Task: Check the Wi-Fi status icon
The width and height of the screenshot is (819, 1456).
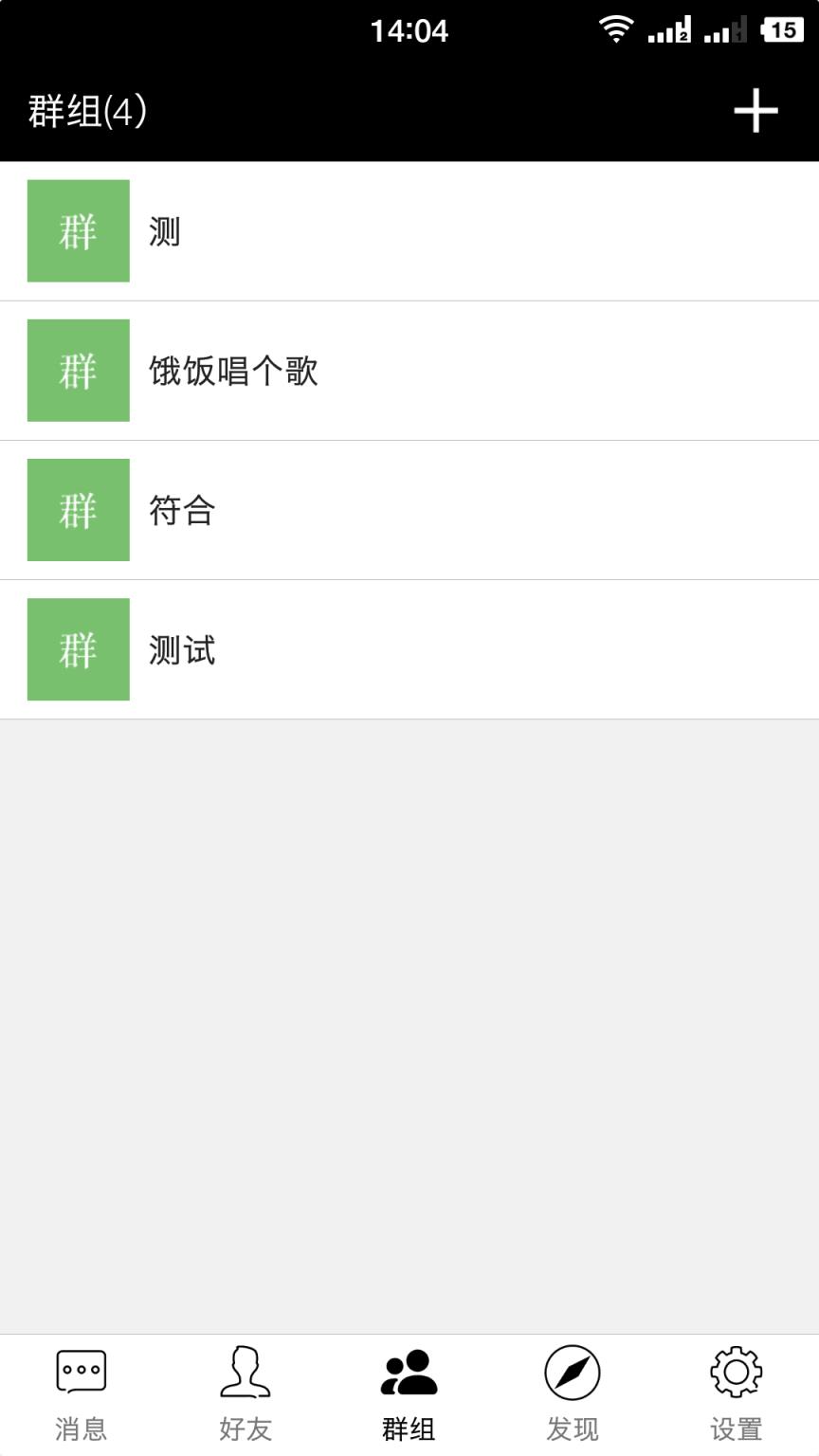Action: tap(618, 28)
